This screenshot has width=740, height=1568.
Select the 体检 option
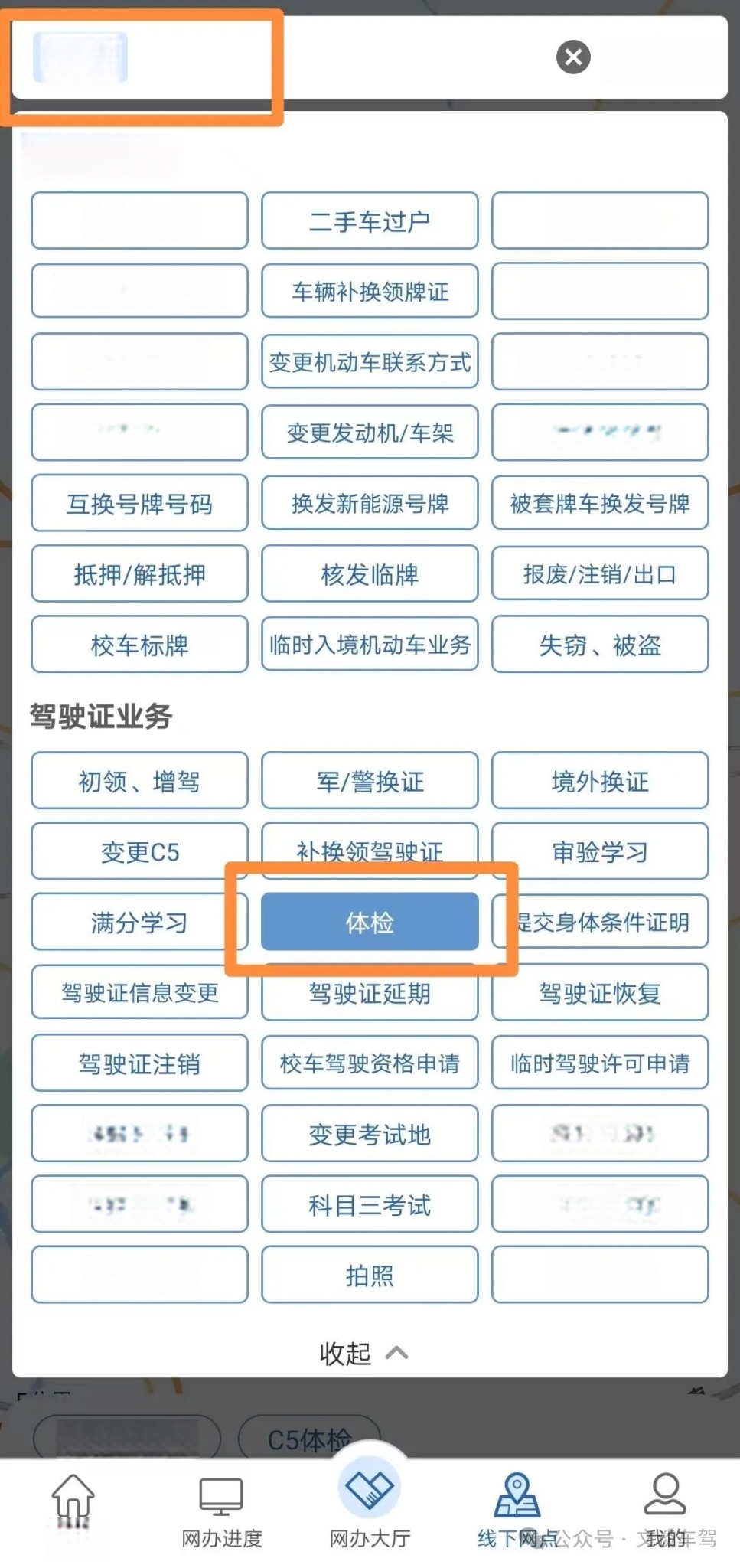click(x=370, y=922)
